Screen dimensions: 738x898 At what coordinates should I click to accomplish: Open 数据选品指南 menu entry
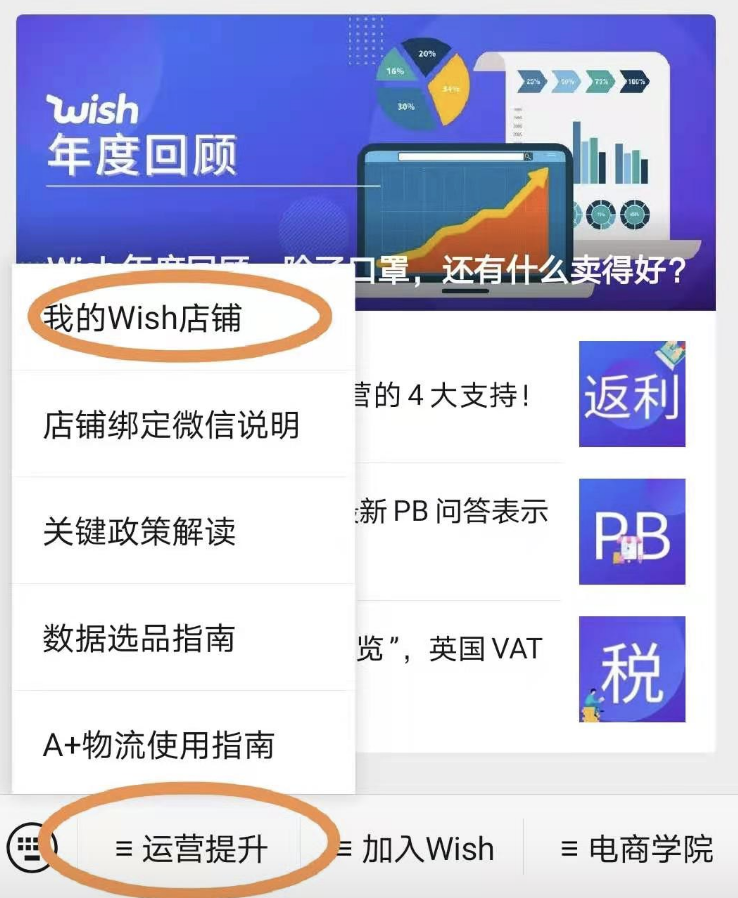(139, 638)
